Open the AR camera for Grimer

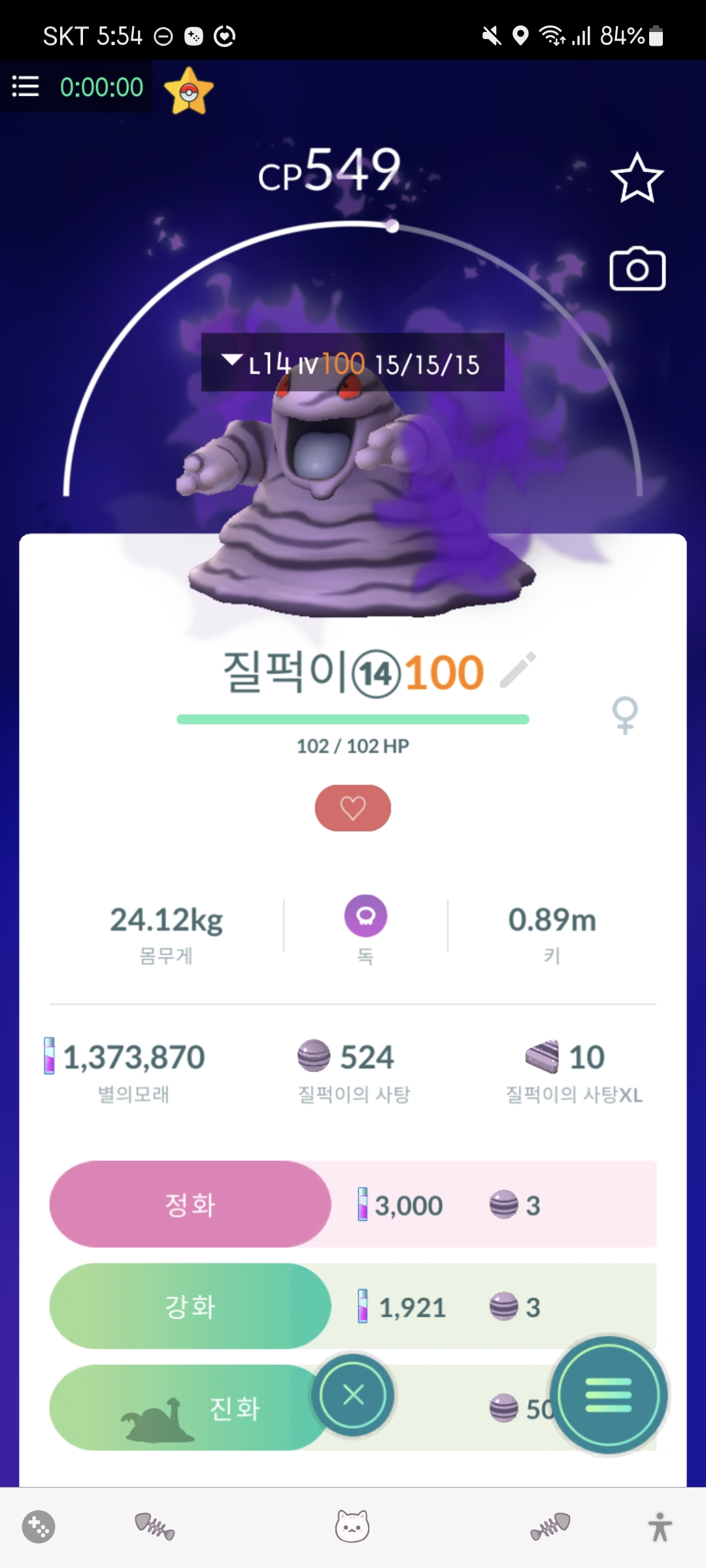637,269
